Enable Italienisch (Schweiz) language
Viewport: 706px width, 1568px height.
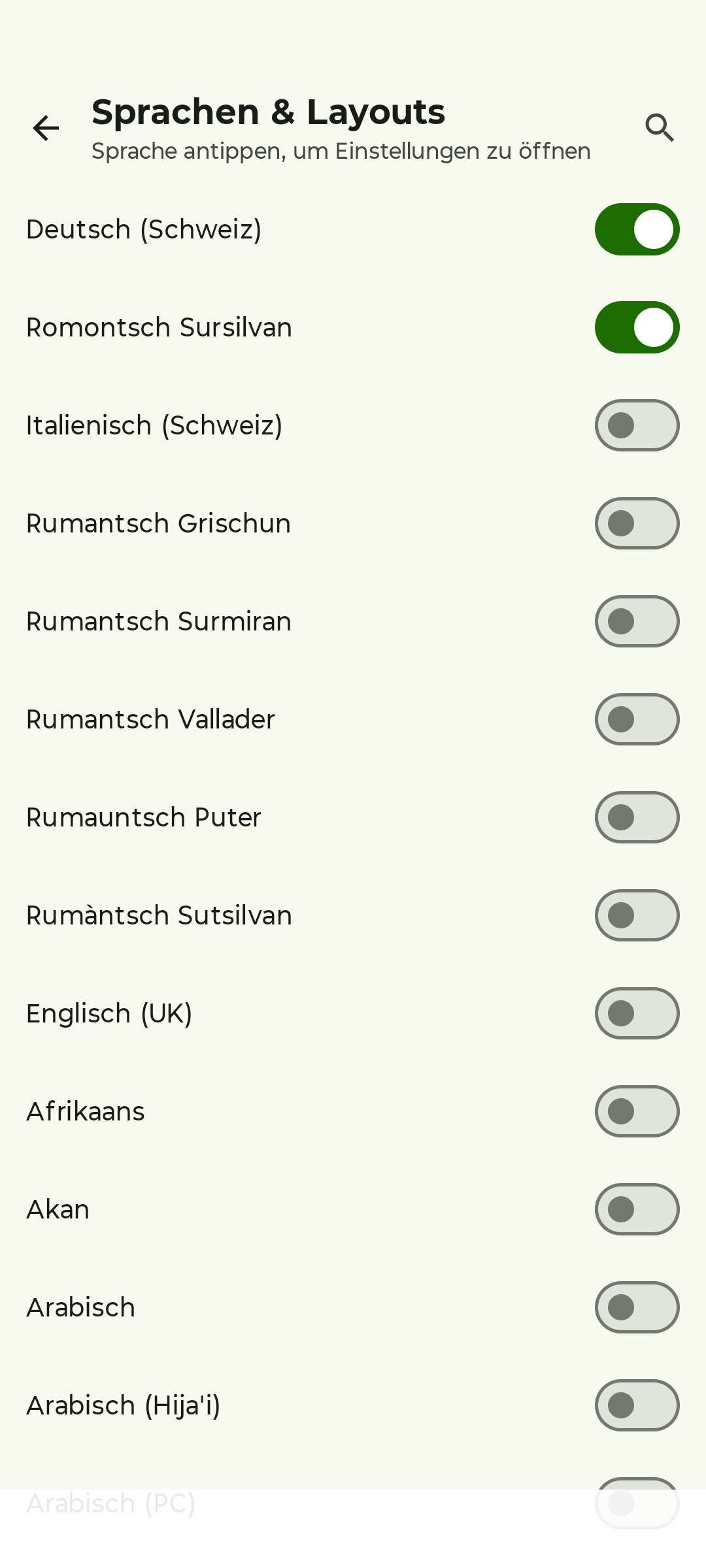point(637,425)
